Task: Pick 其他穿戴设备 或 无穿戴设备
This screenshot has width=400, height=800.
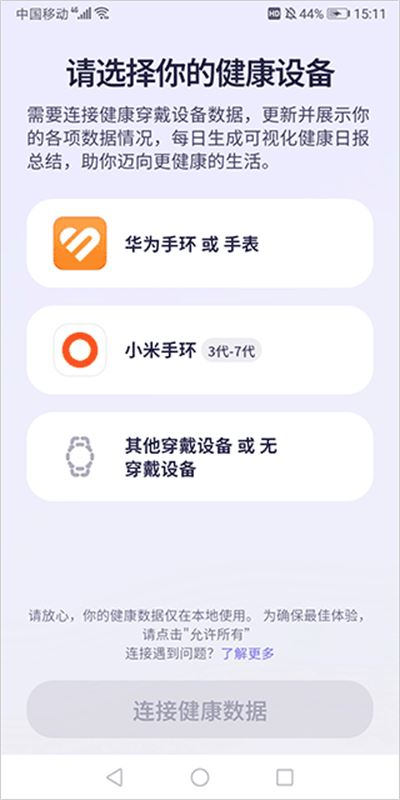Action: [199, 457]
